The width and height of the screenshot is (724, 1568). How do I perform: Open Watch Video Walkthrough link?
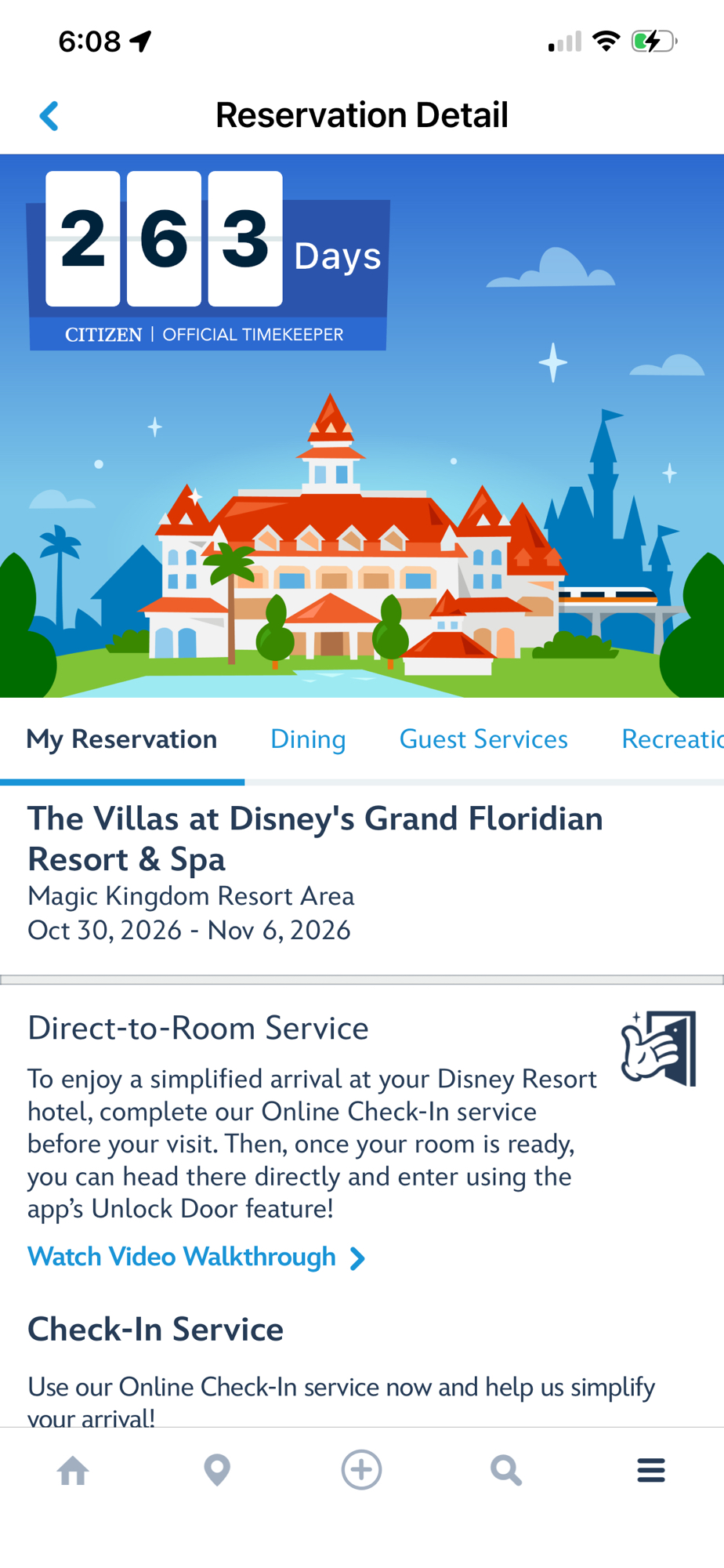(x=196, y=1257)
